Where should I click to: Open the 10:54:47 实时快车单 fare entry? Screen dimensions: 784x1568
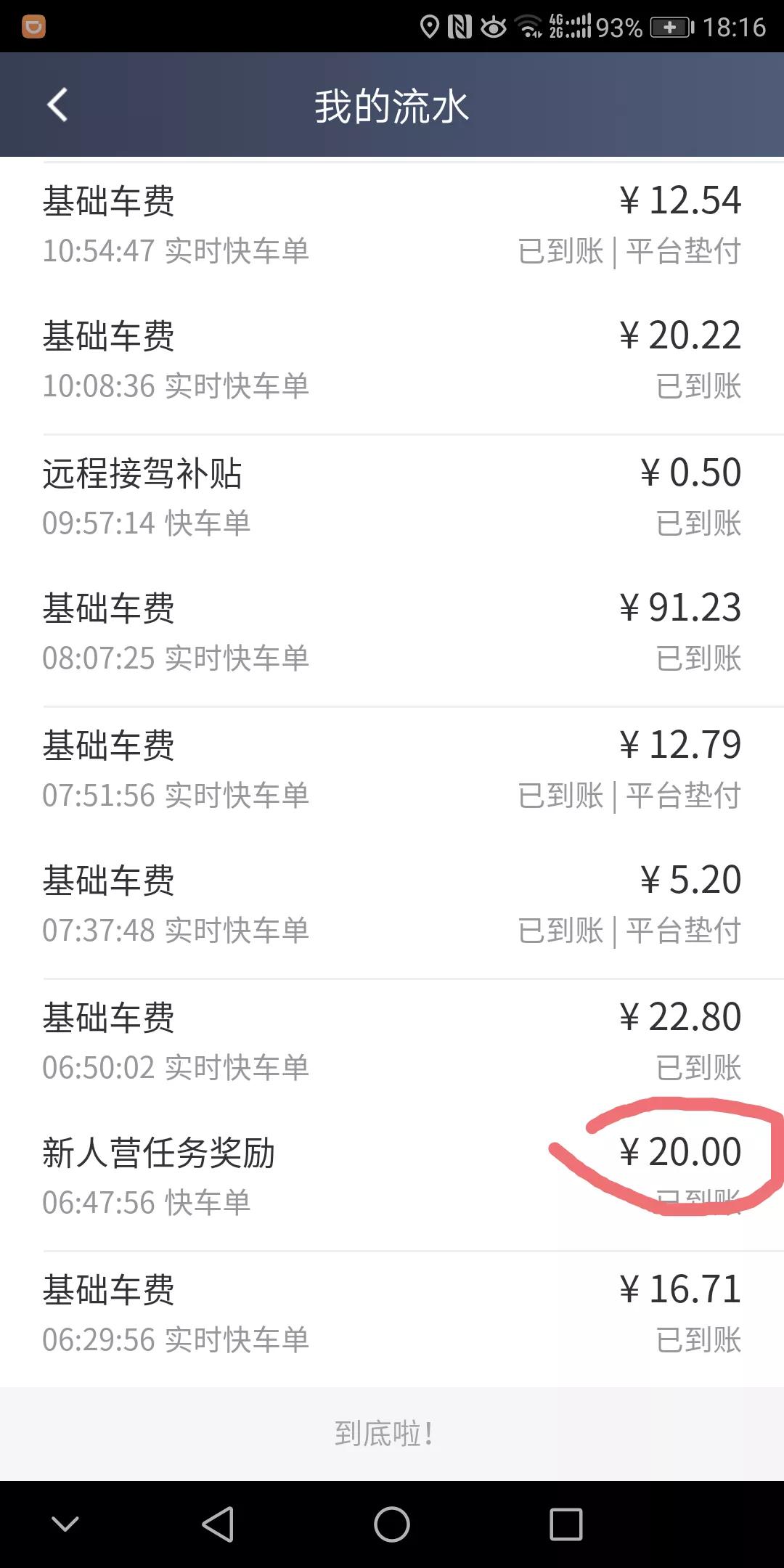point(392,225)
